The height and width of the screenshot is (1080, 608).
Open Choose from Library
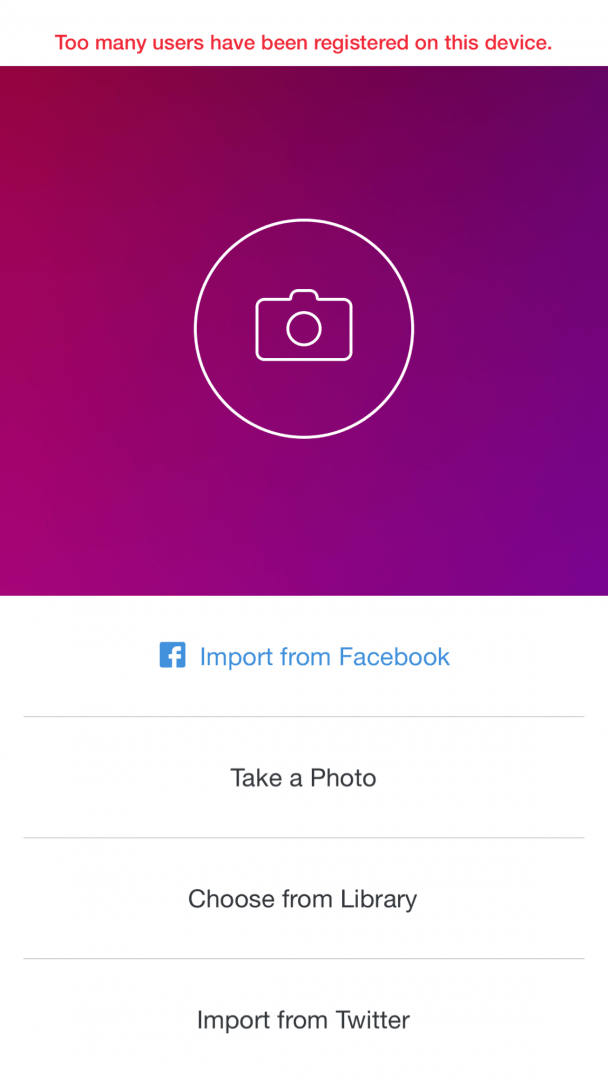pos(303,899)
